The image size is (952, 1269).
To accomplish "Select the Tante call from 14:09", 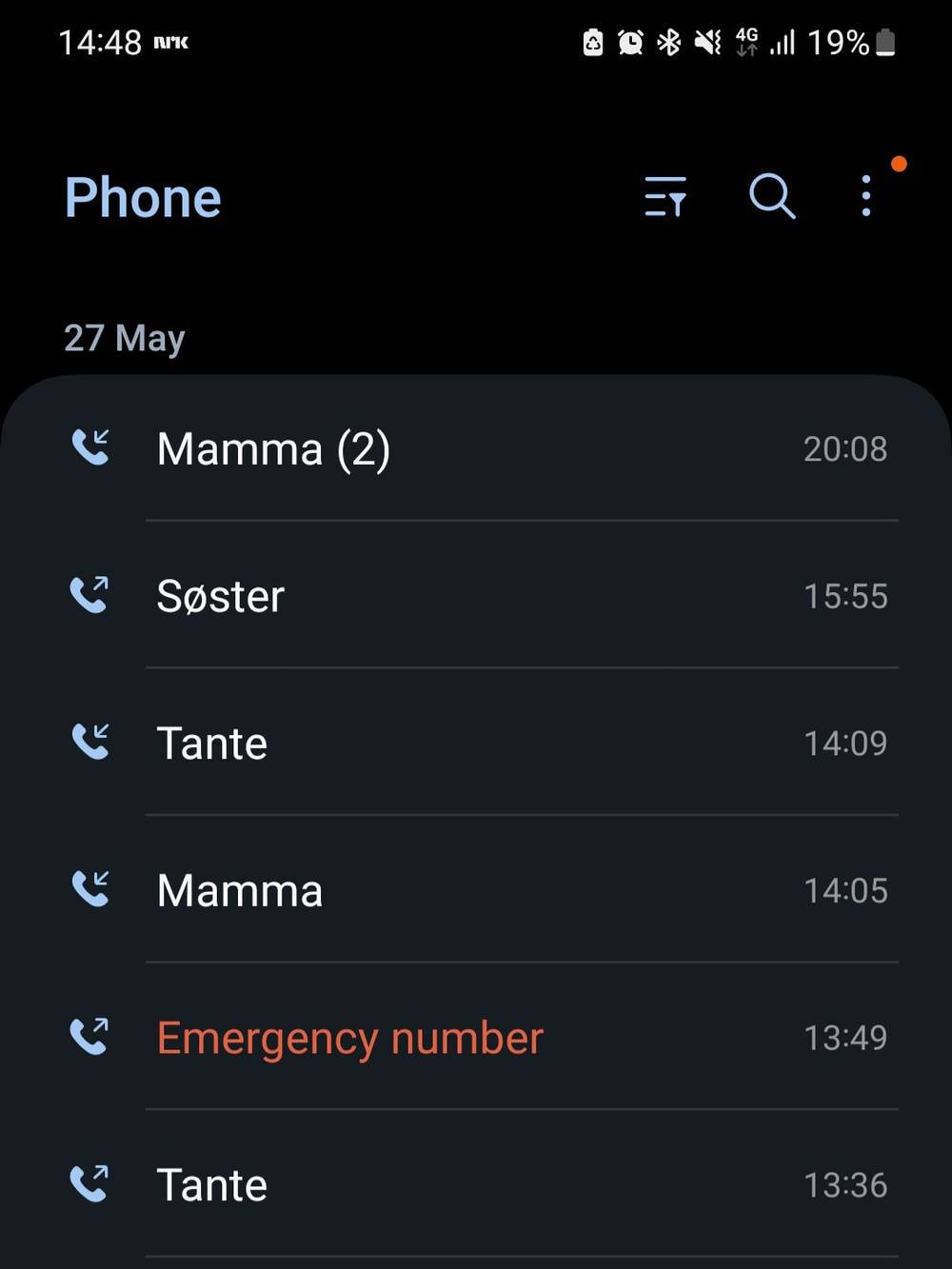I will point(428,743).
